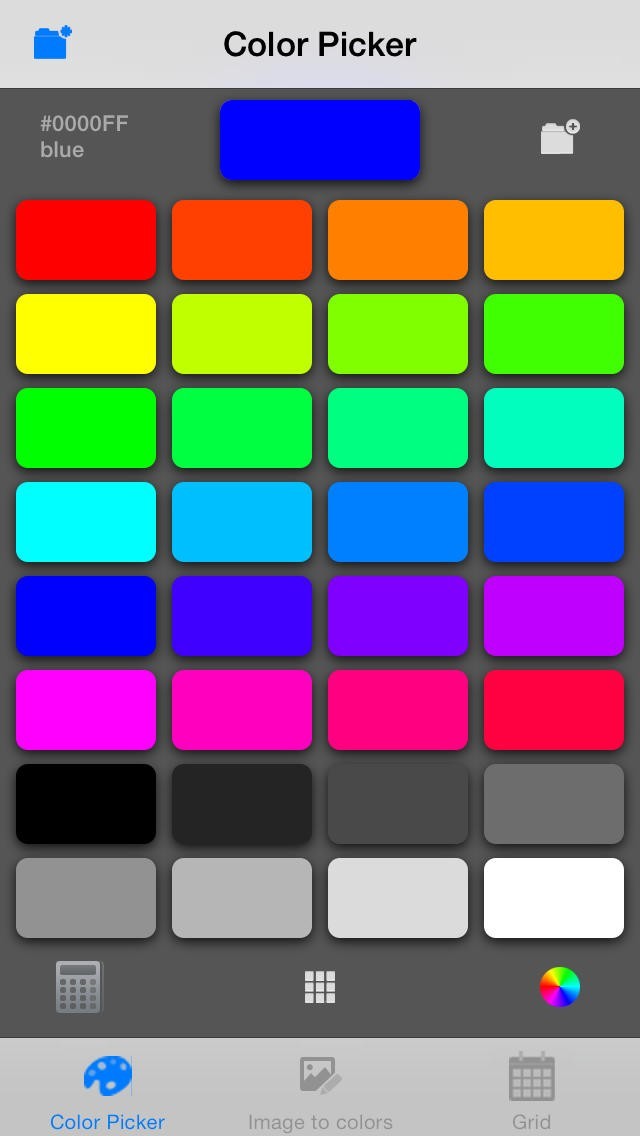Image resolution: width=640 pixels, height=1136 pixels.
Task: Open the saved palettes folder icon
Action: (52, 43)
